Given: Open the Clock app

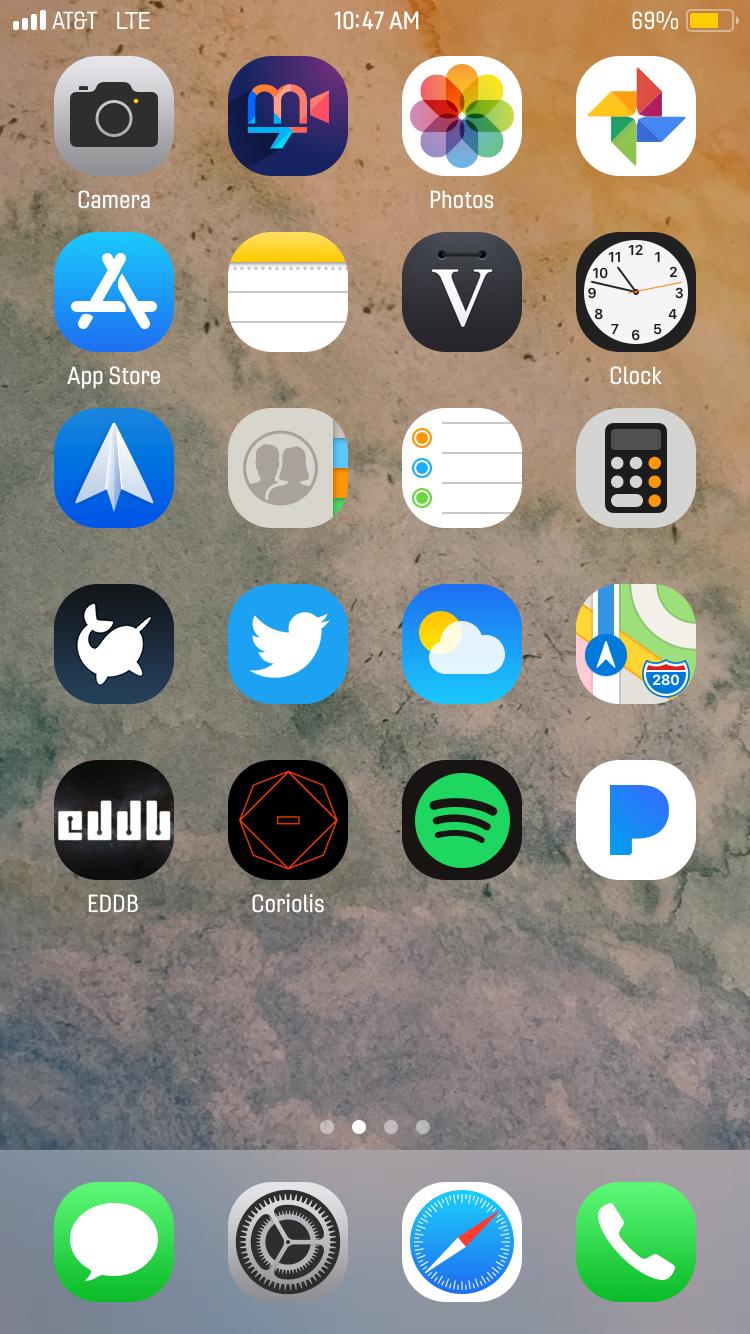Looking at the screenshot, I should click(635, 292).
